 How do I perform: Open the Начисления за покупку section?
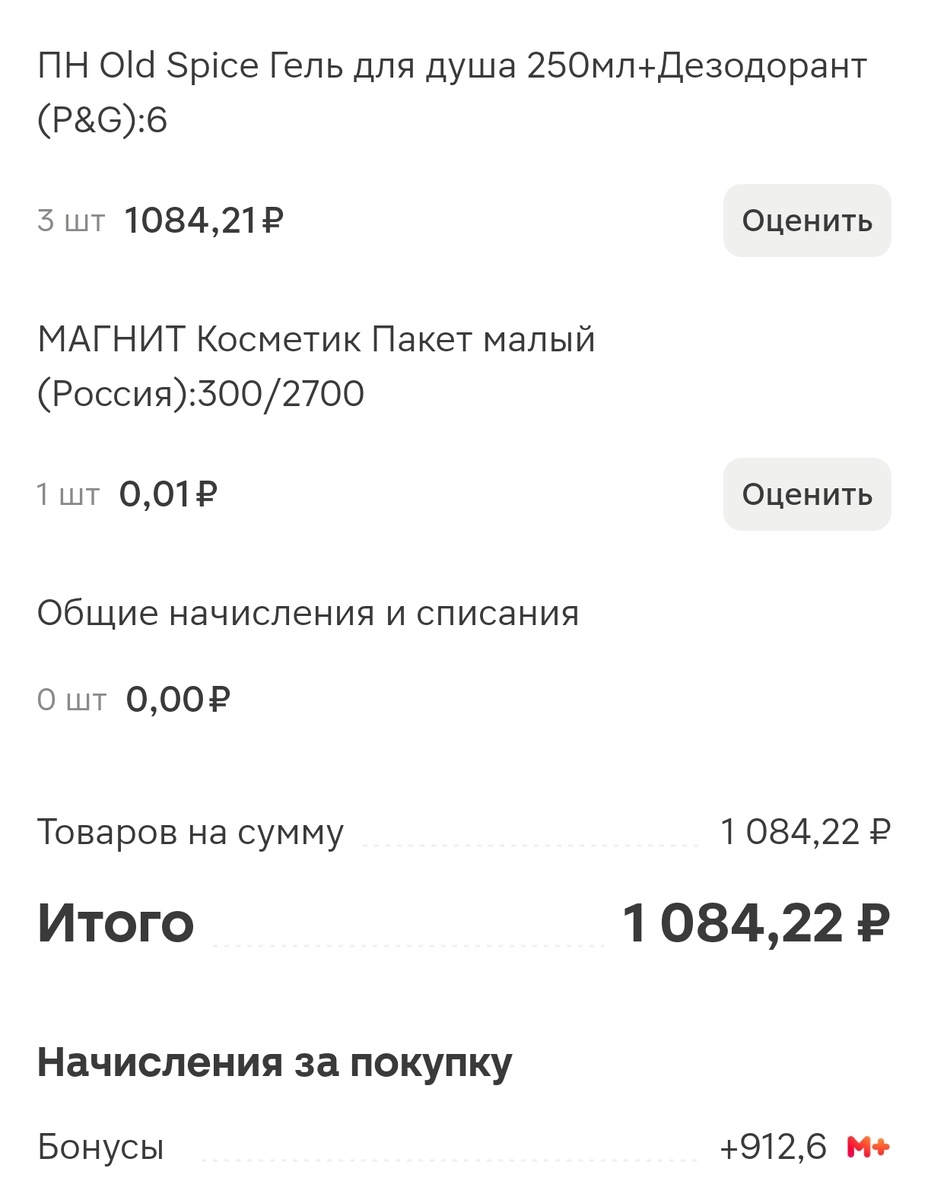click(273, 1063)
